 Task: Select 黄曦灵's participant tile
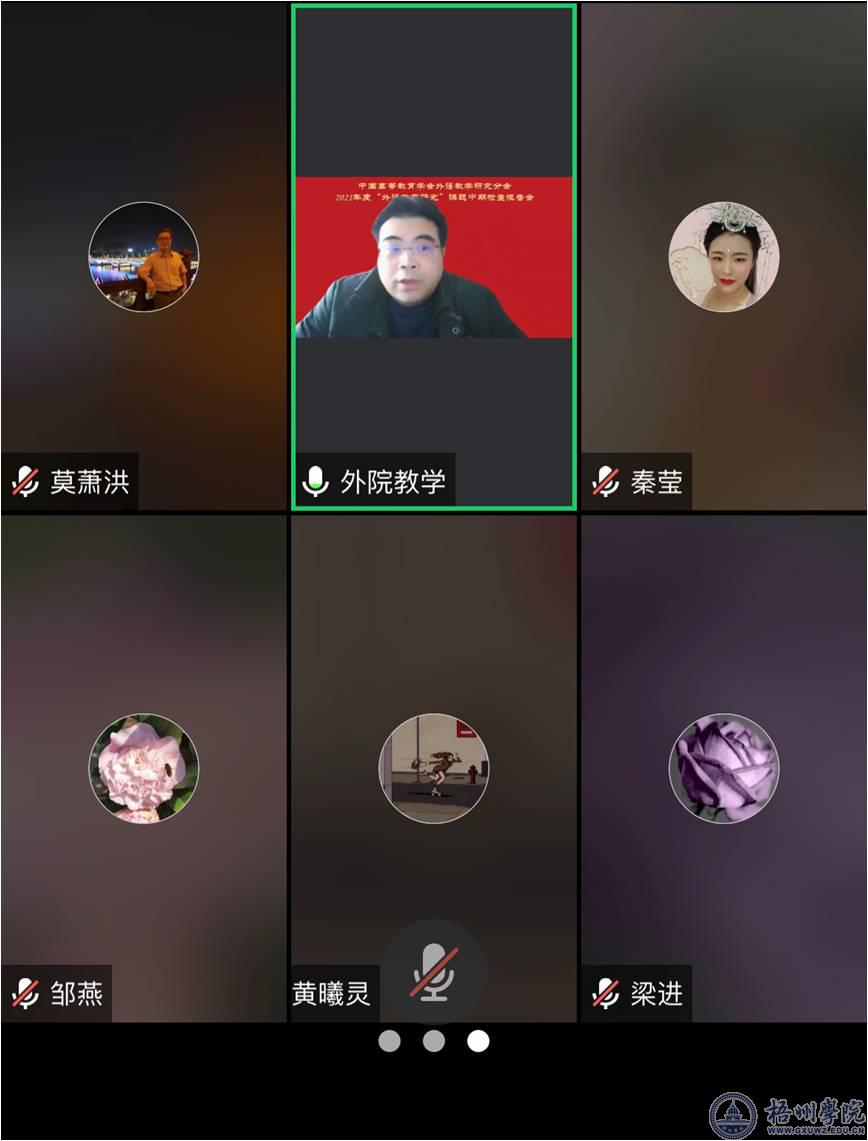coord(433,768)
